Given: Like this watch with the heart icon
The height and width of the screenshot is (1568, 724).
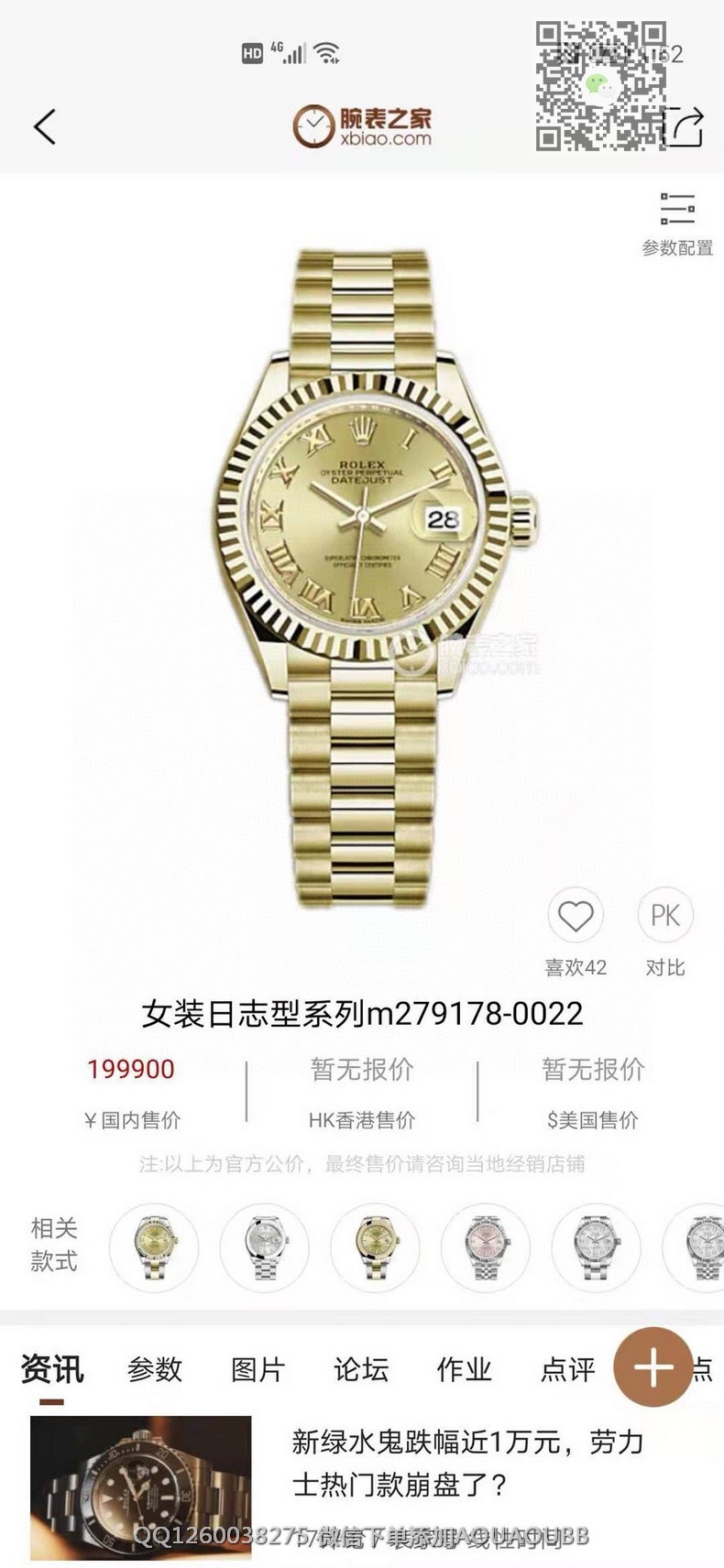Looking at the screenshot, I should [x=576, y=916].
